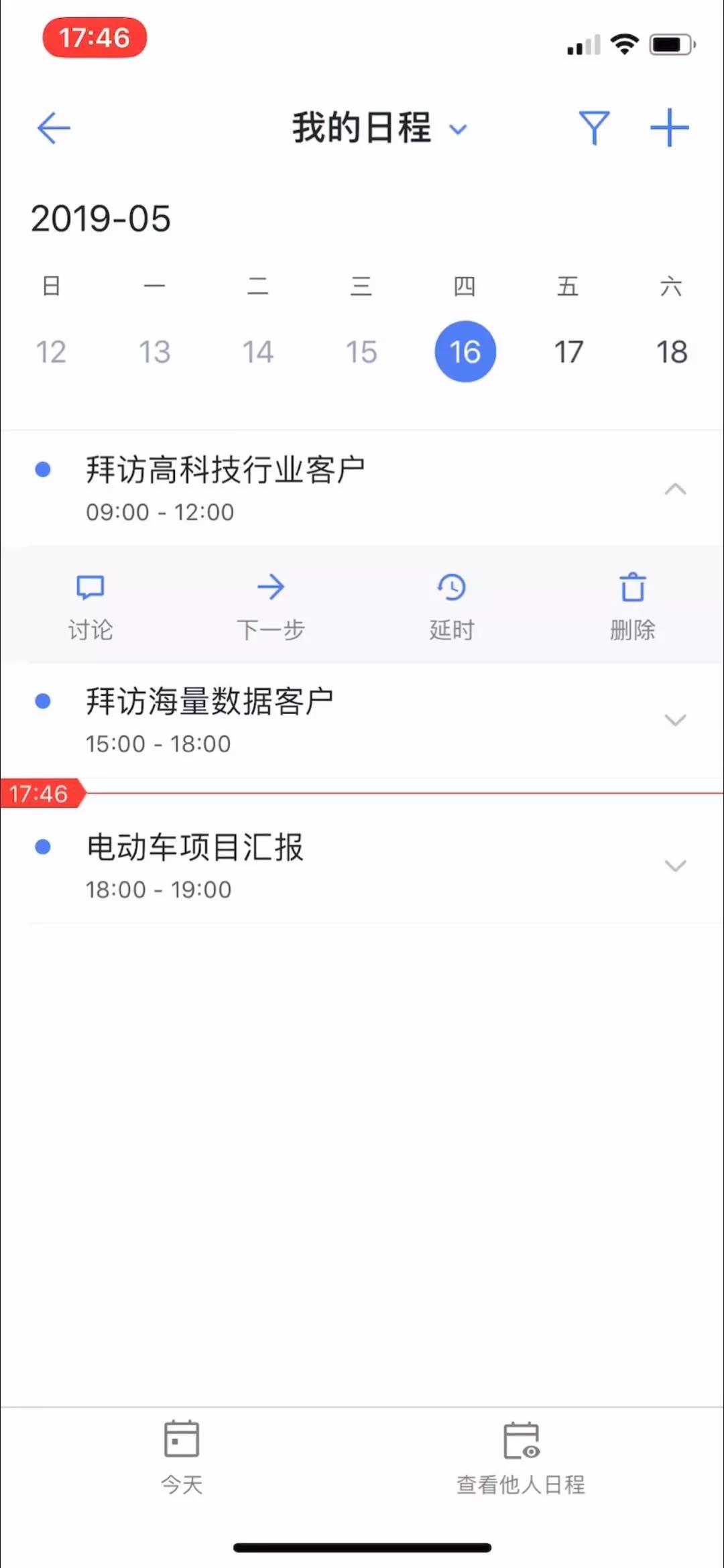Open the 我的日程 dropdown title
Screen dimensions: 724x1568
[x=379, y=127]
